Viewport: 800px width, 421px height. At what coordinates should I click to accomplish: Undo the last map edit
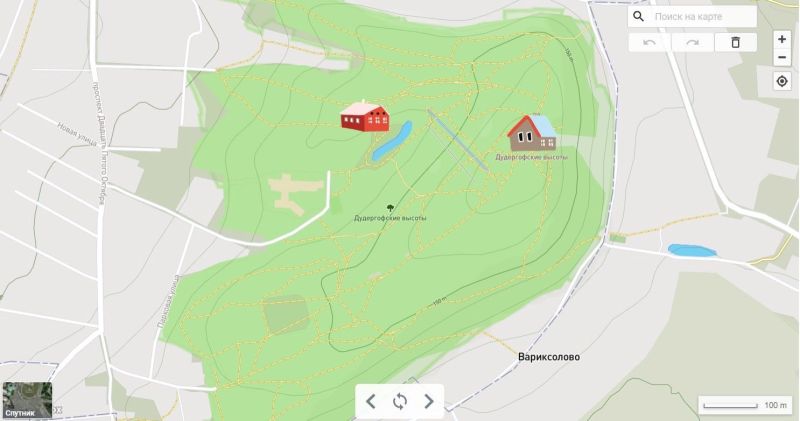[650, 42]
